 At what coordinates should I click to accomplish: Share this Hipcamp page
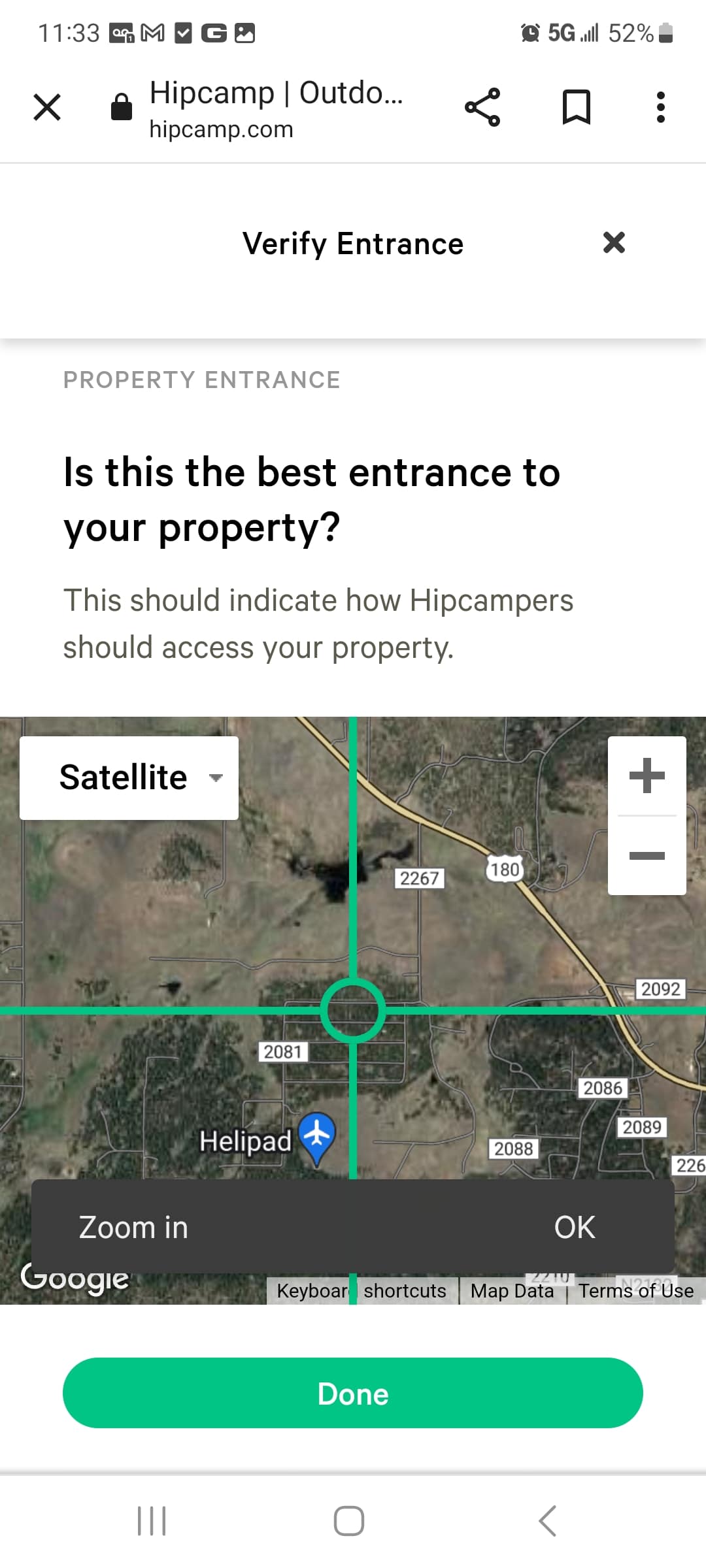[482, 107]
